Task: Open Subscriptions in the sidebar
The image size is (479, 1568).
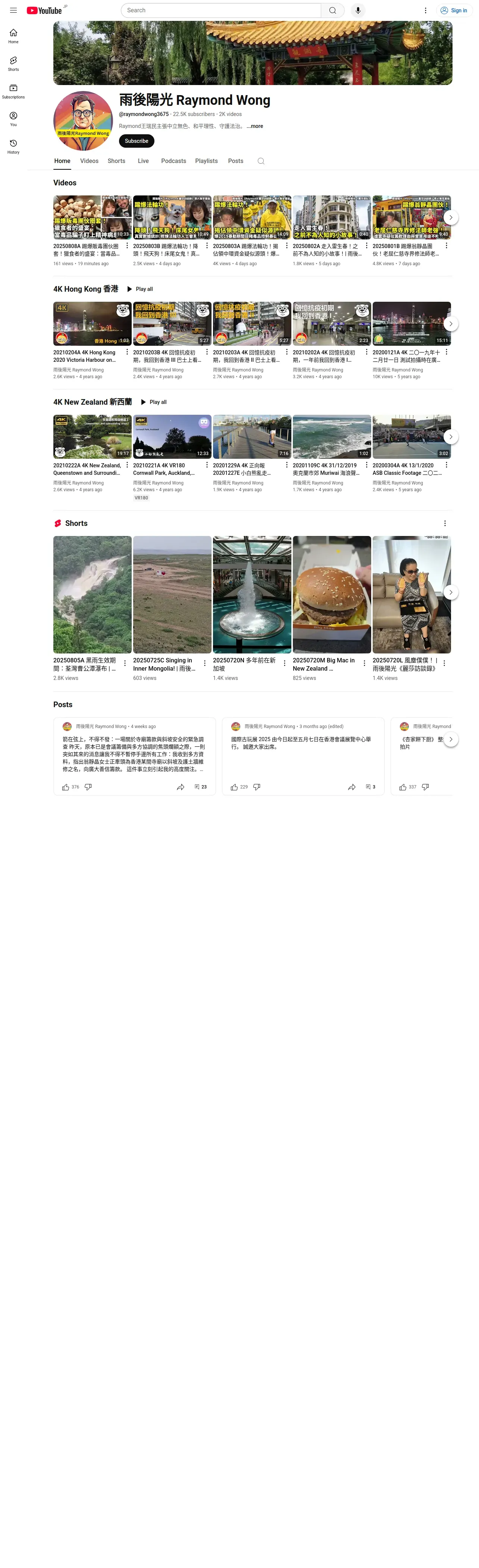Action: 13,91
